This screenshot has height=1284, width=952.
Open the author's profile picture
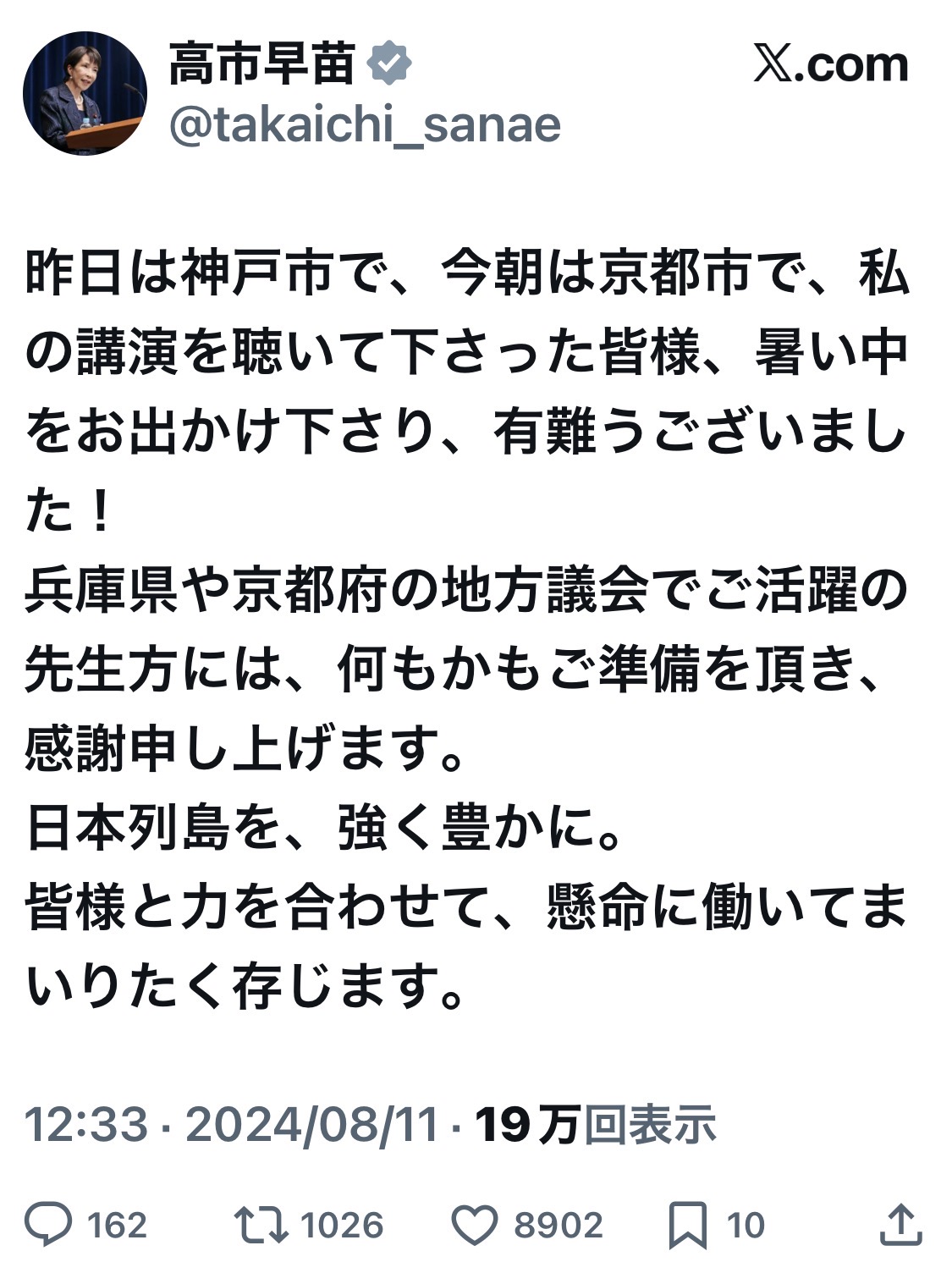[x=85, y=93]
